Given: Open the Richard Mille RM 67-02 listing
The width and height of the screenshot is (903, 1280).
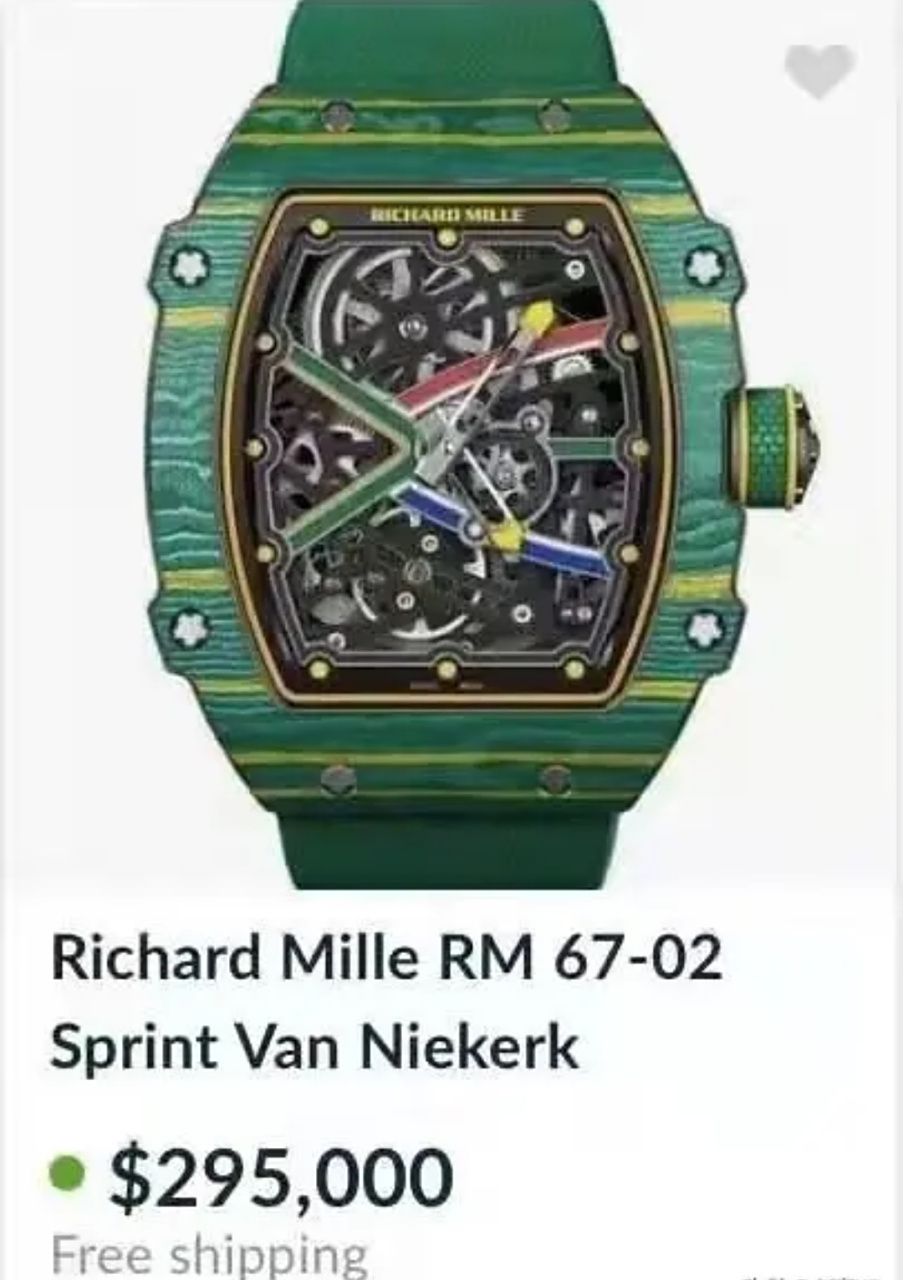Looking at the screenshot, I should pos(385,1002).
